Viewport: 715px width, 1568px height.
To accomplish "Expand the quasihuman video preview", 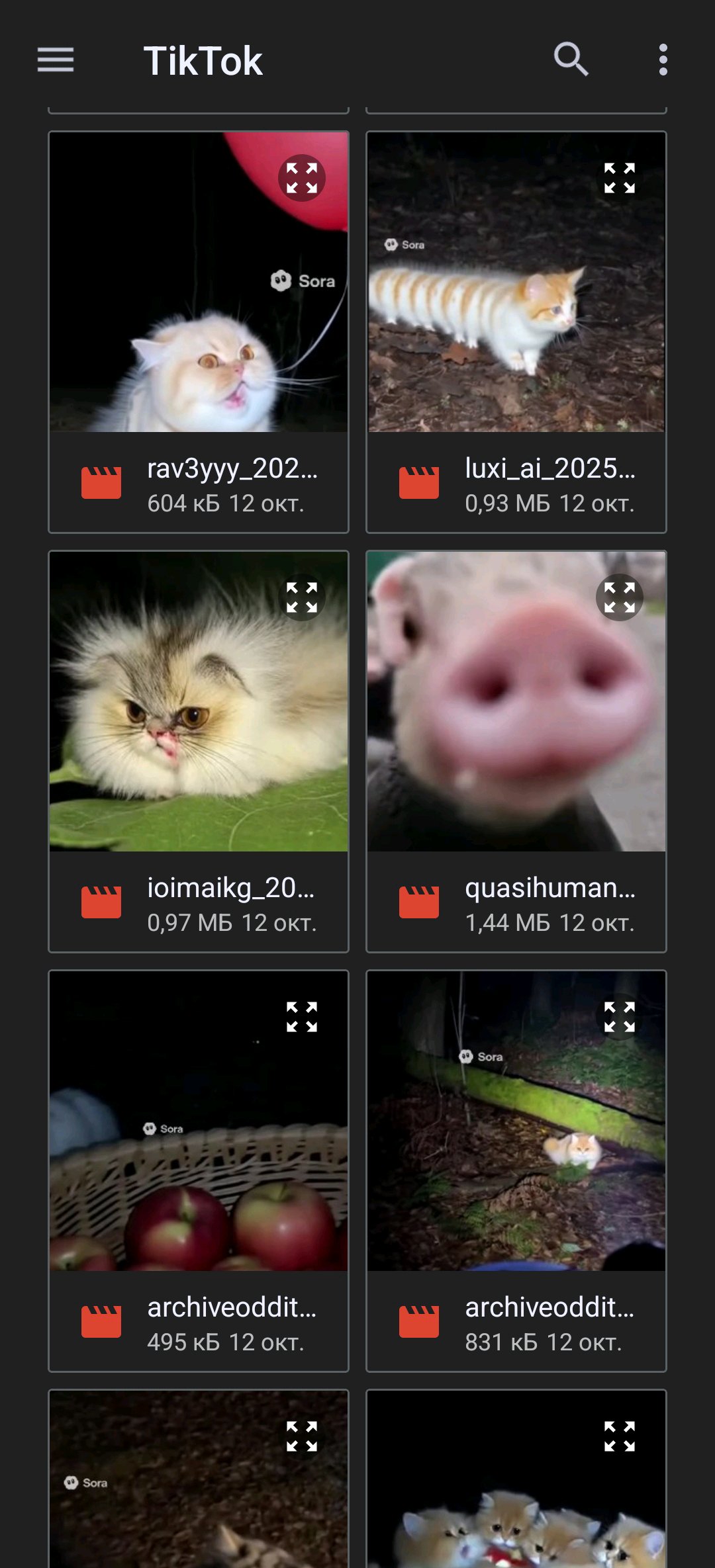I will 620,597.
